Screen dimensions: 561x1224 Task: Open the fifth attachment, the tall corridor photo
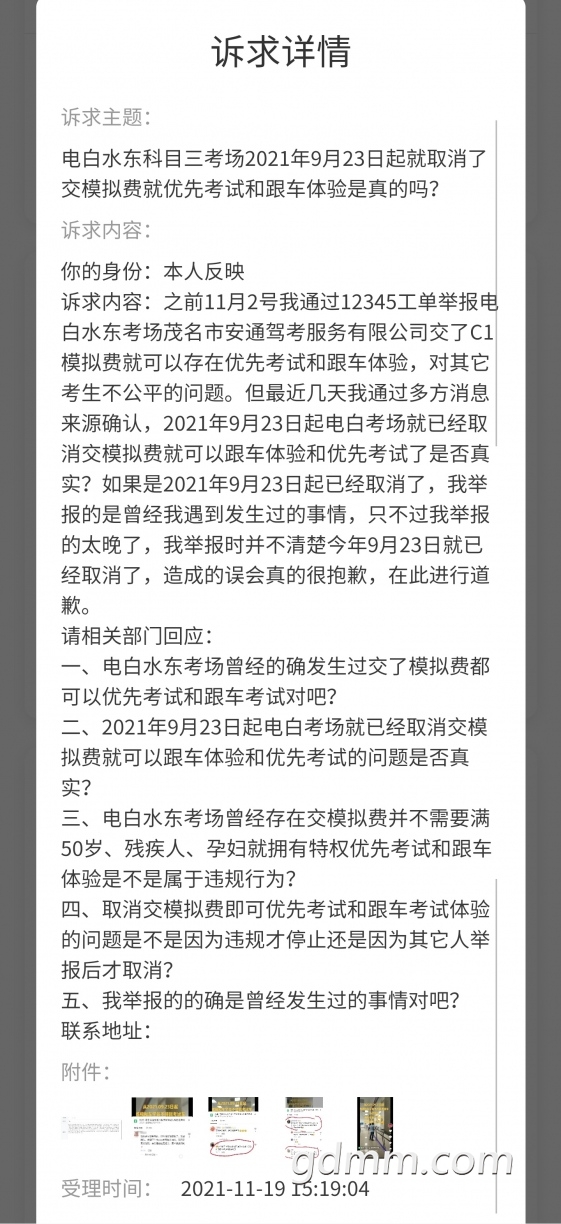374,1125
